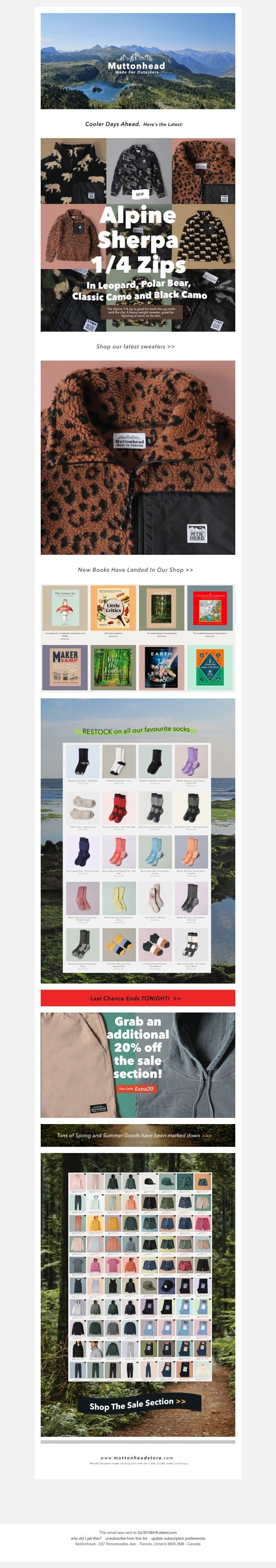Open New Books Have Landed link
Viewport: 276px width, 1568px height.
[x=135, y=570]
